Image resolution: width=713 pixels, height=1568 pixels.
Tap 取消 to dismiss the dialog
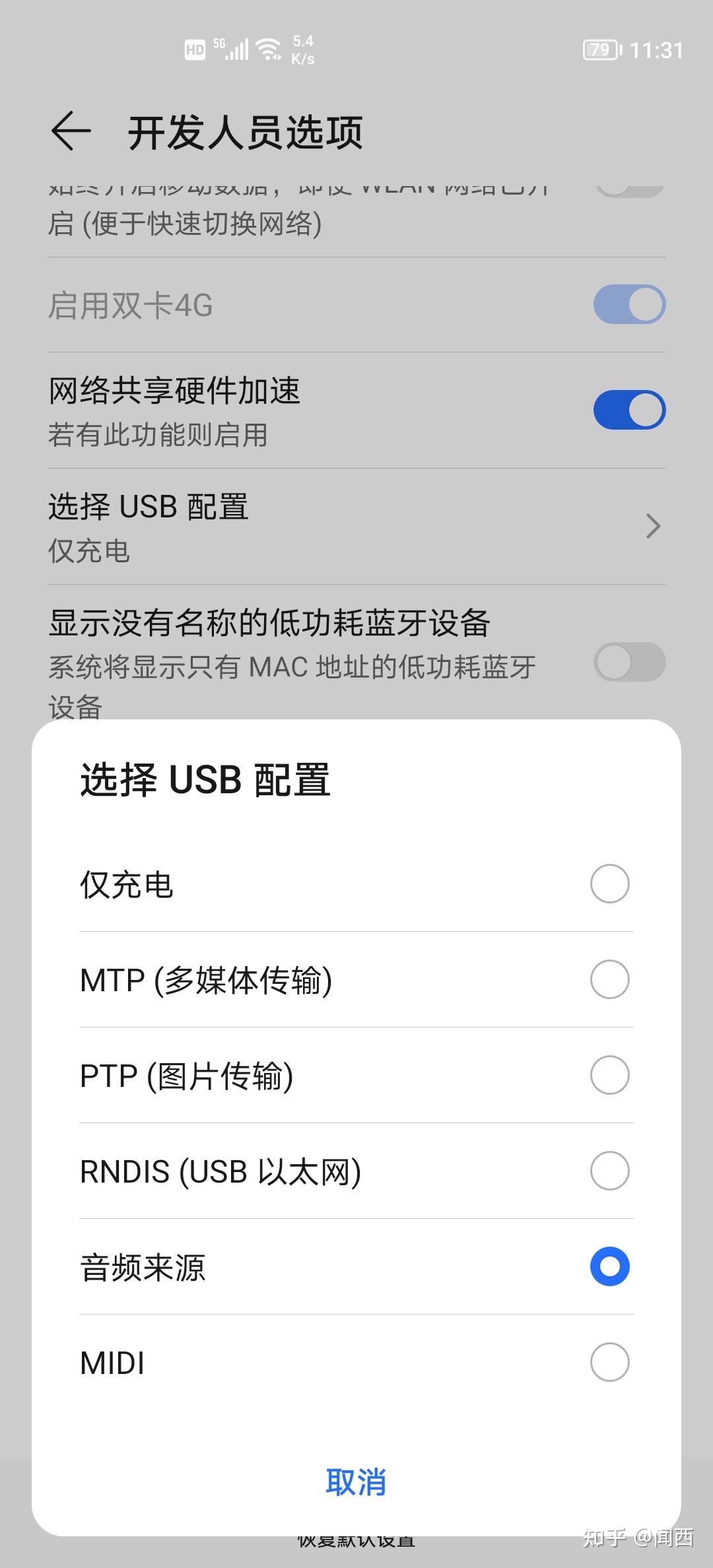tap(356, 1482)
